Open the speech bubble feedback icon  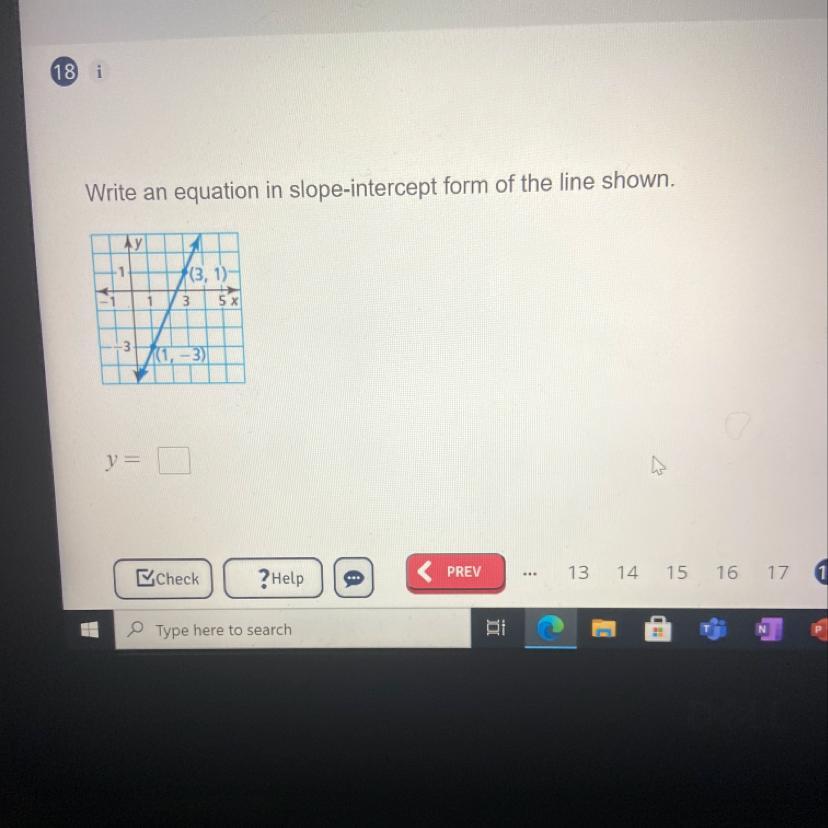coord(353,578)
